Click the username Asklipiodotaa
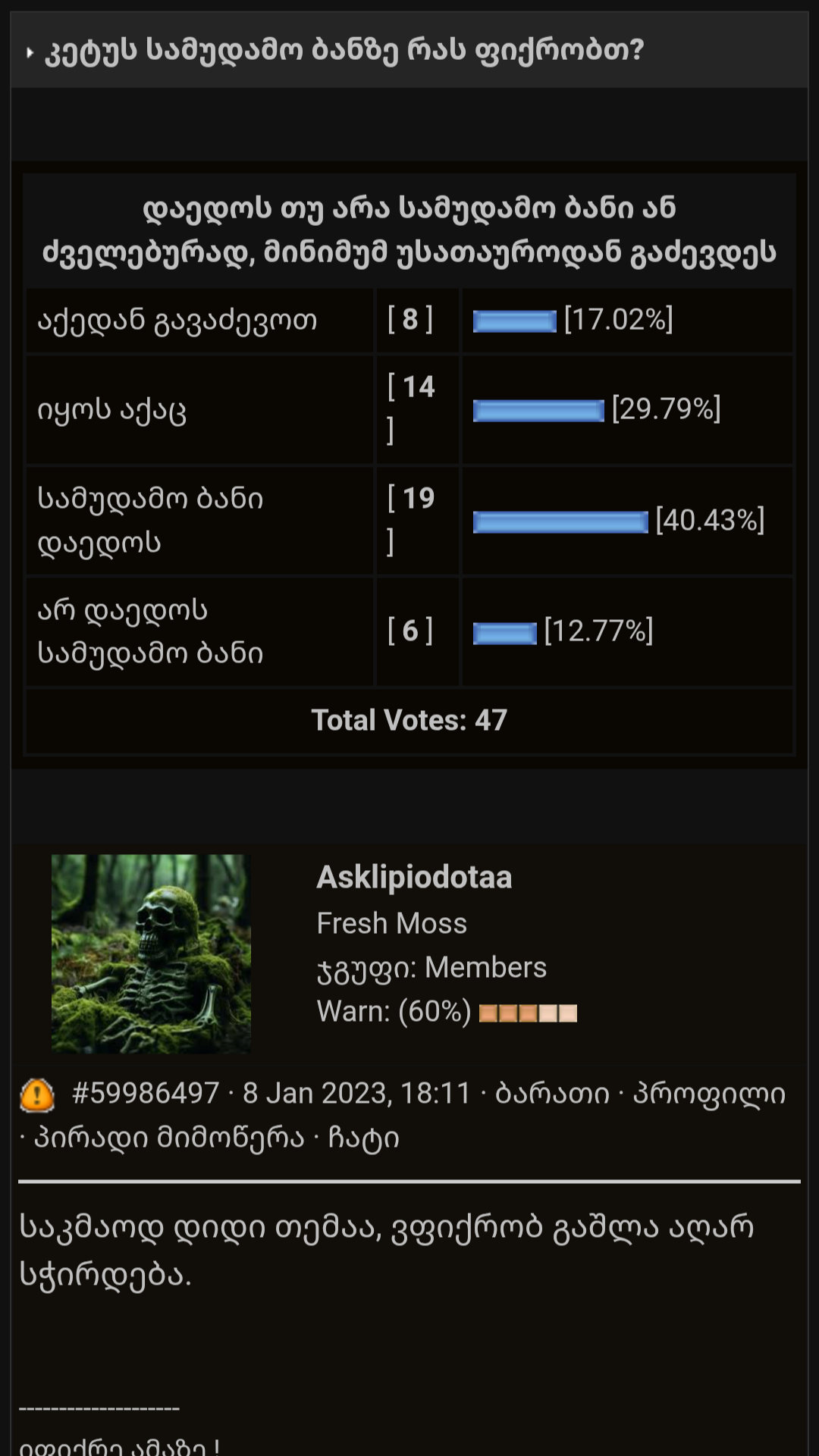This screenshot has height=1456, width=819. [x=415, y=878]
